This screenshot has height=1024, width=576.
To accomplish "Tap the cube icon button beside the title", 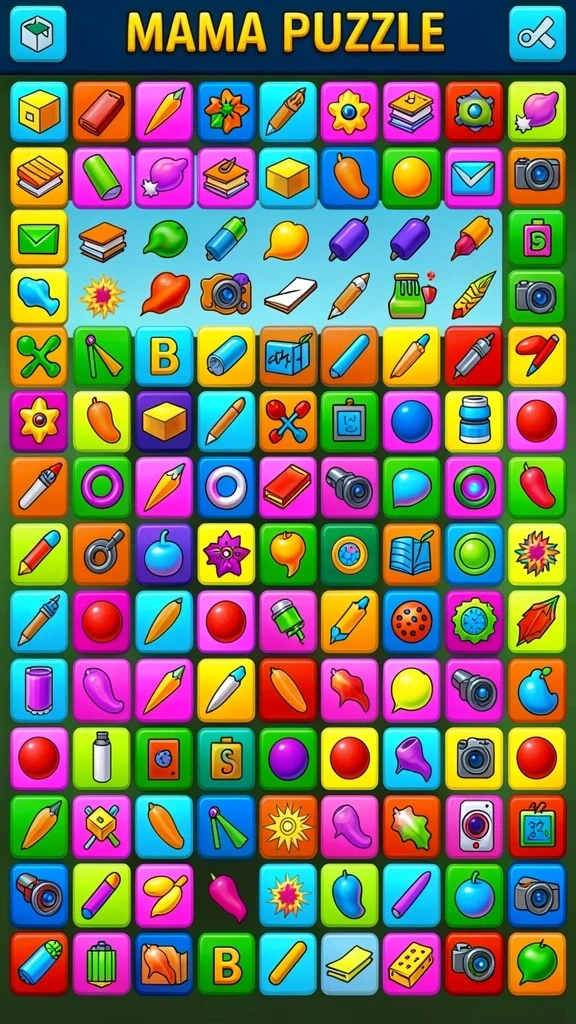I will tap(39, 34).
